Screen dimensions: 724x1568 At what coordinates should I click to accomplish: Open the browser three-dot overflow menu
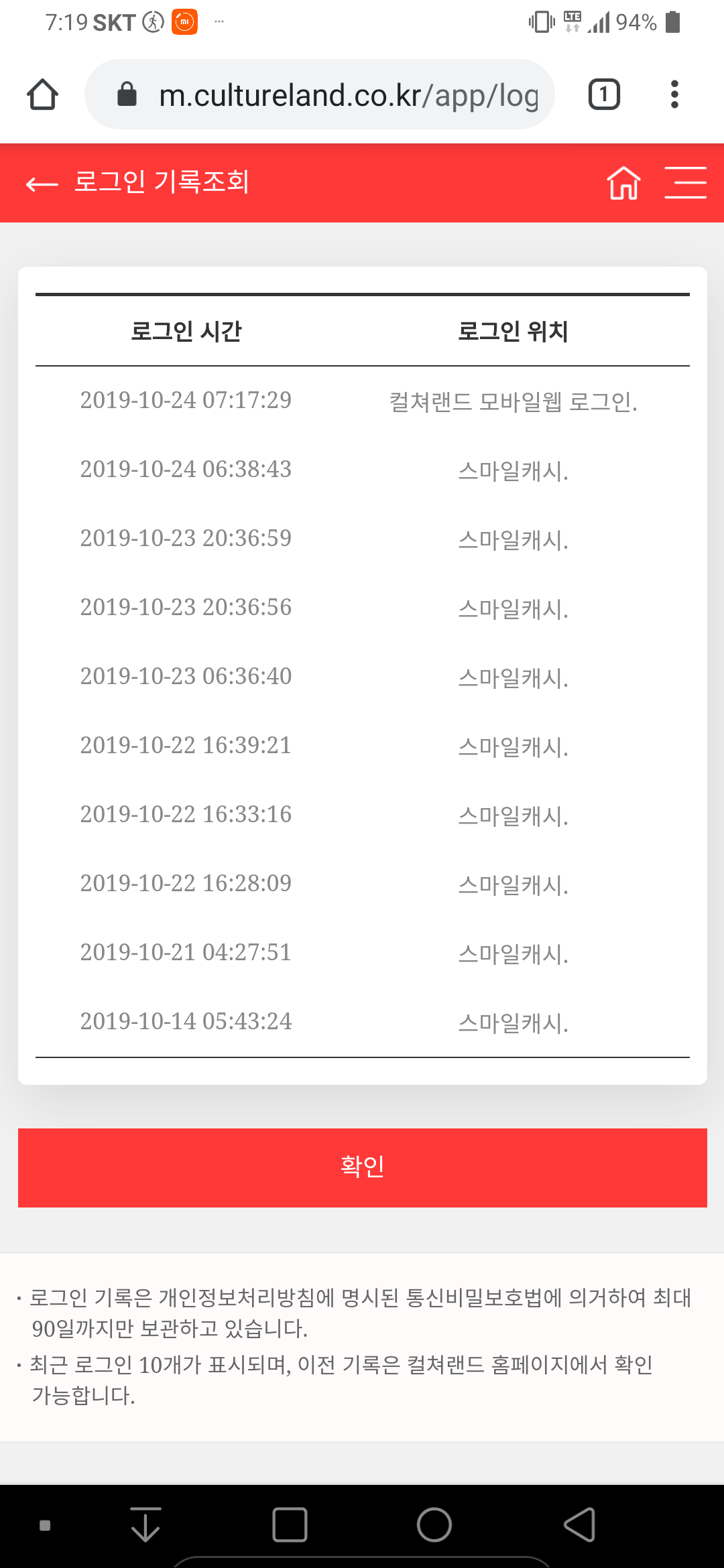click(x=674, y=94)
